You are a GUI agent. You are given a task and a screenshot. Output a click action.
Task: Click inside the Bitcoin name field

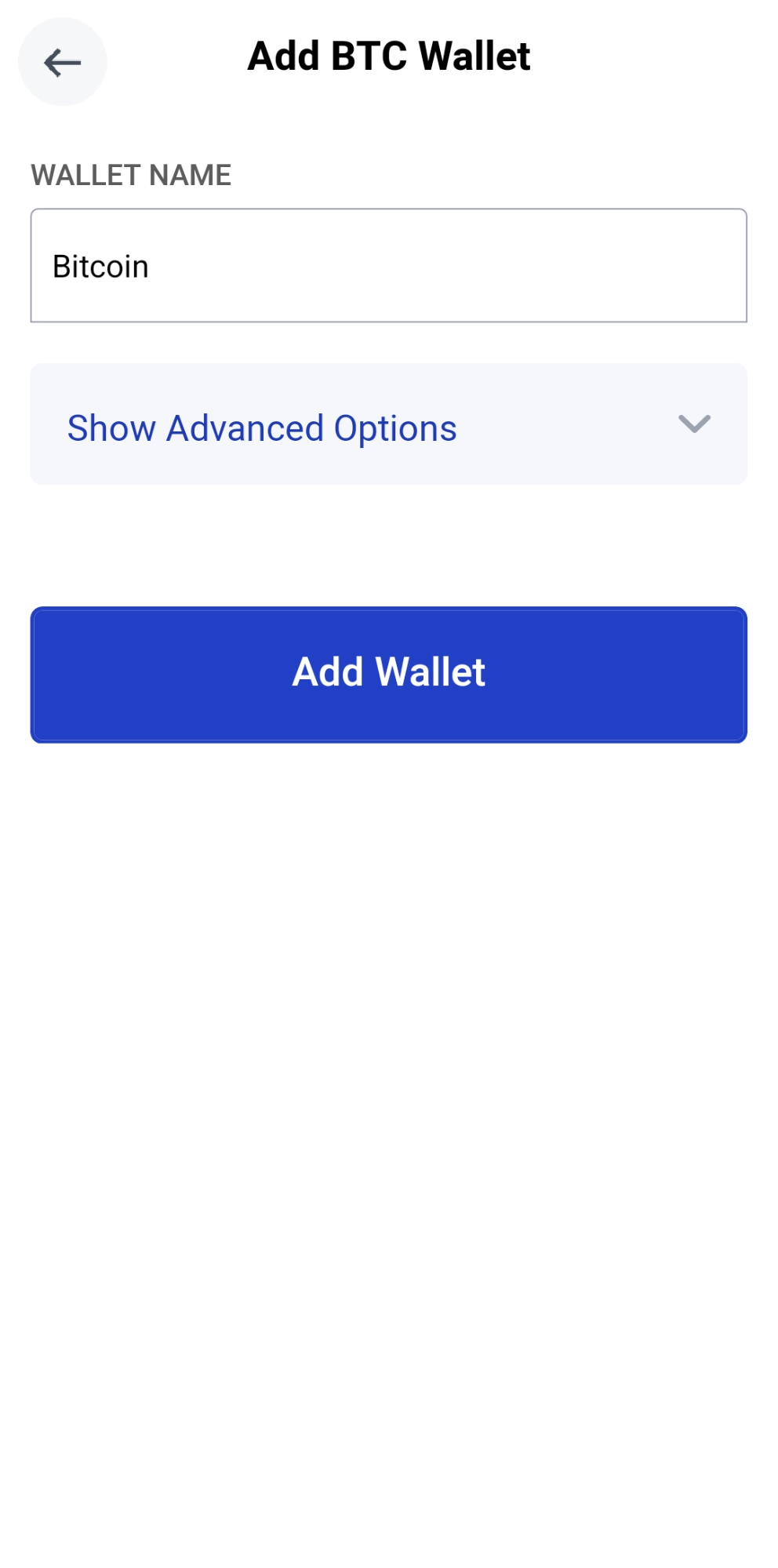(x=387, y=264)
